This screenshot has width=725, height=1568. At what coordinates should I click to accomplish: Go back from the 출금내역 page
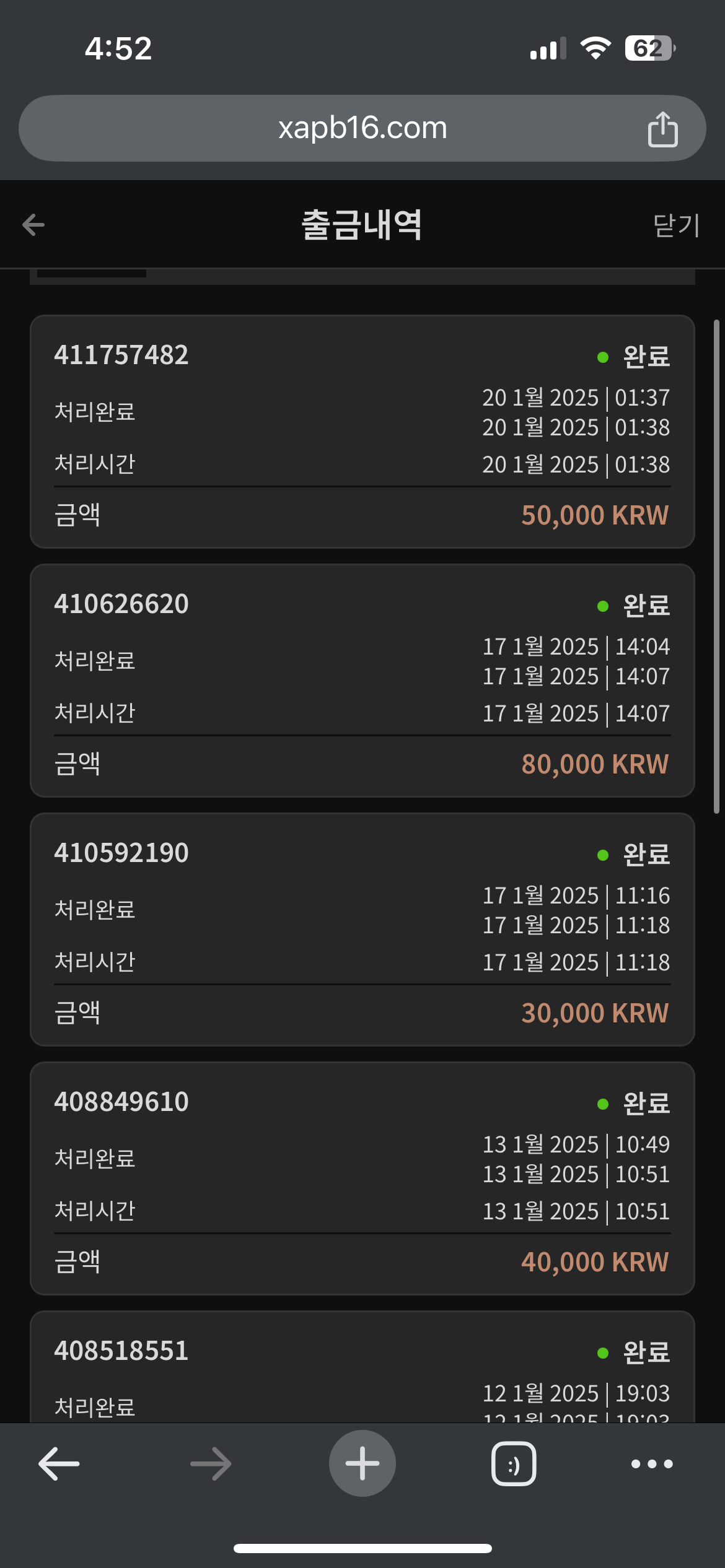click(33, 225)
